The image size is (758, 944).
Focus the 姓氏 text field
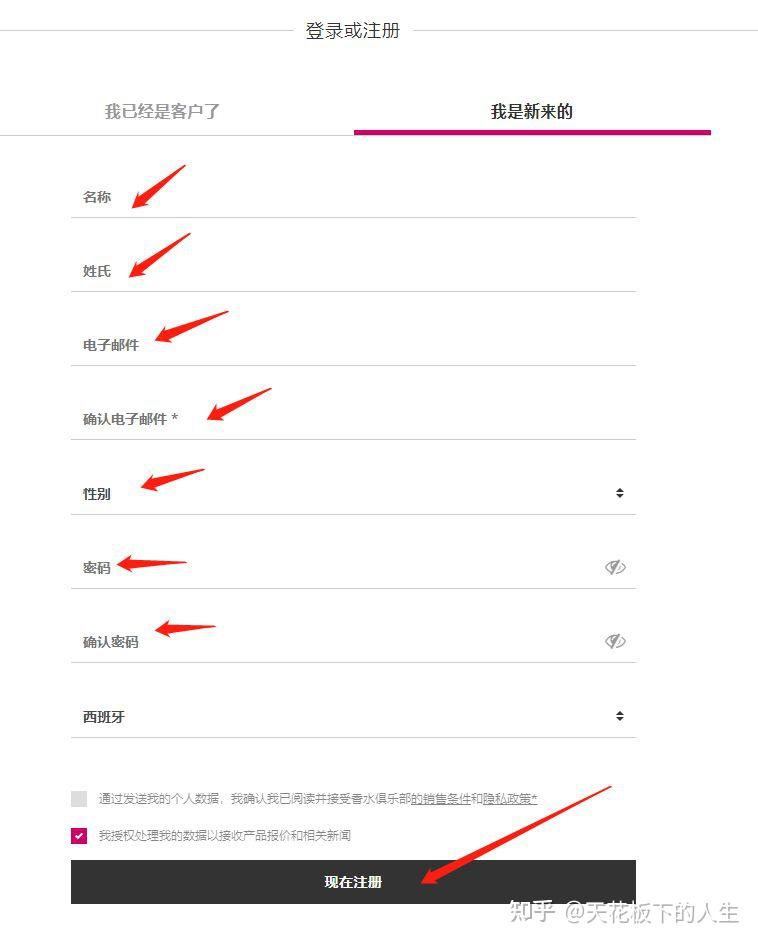pos(353,270)
